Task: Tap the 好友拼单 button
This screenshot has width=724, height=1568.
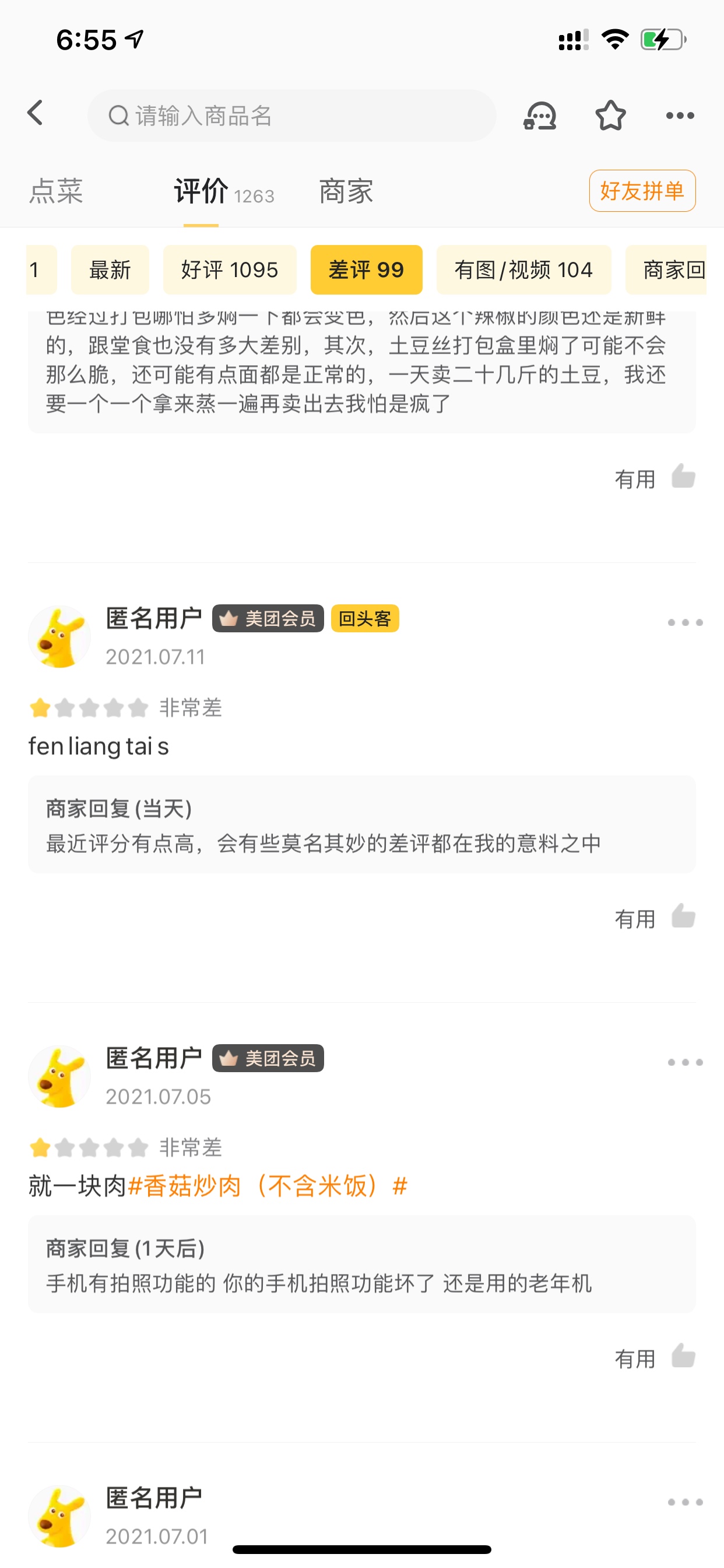Action: tap(642, 191)
